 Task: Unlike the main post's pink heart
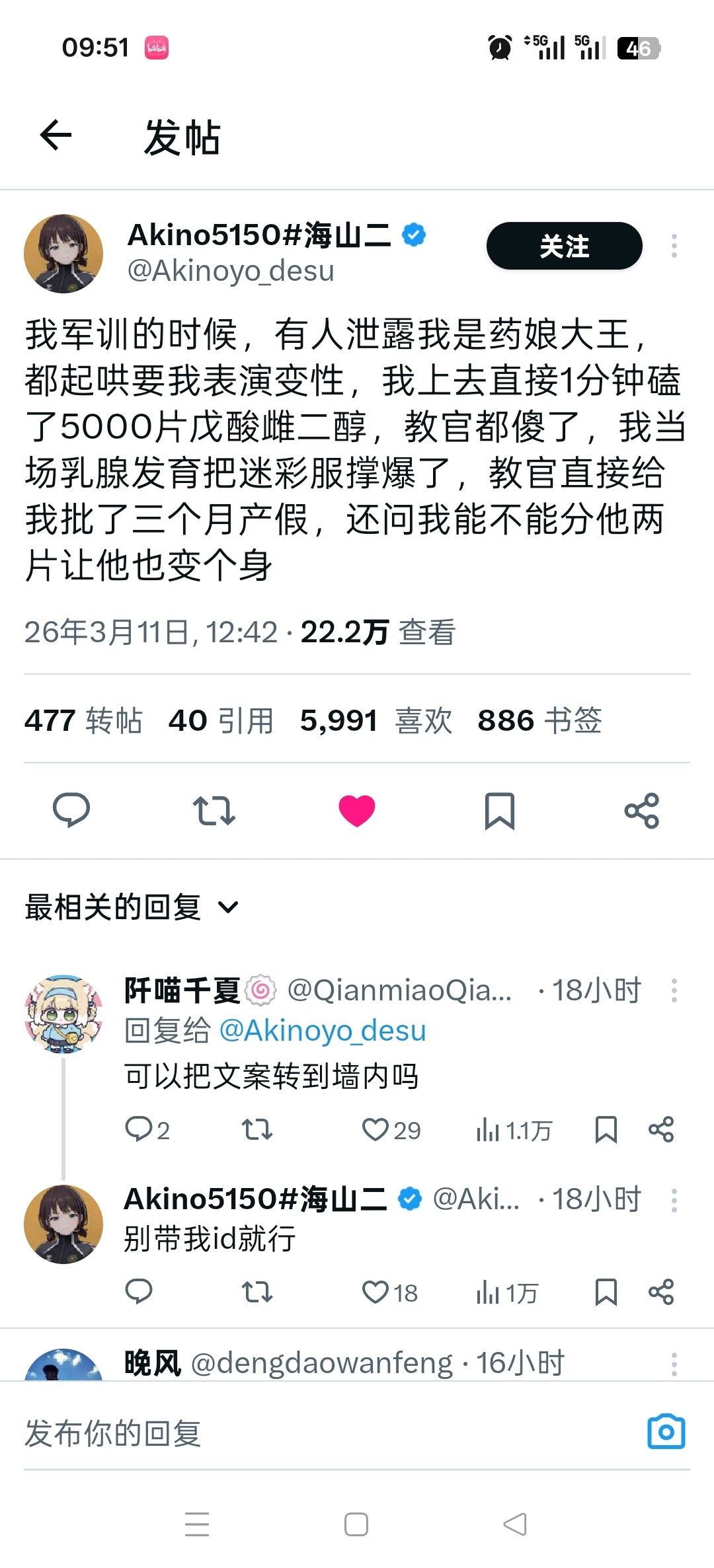pos(357,810)
